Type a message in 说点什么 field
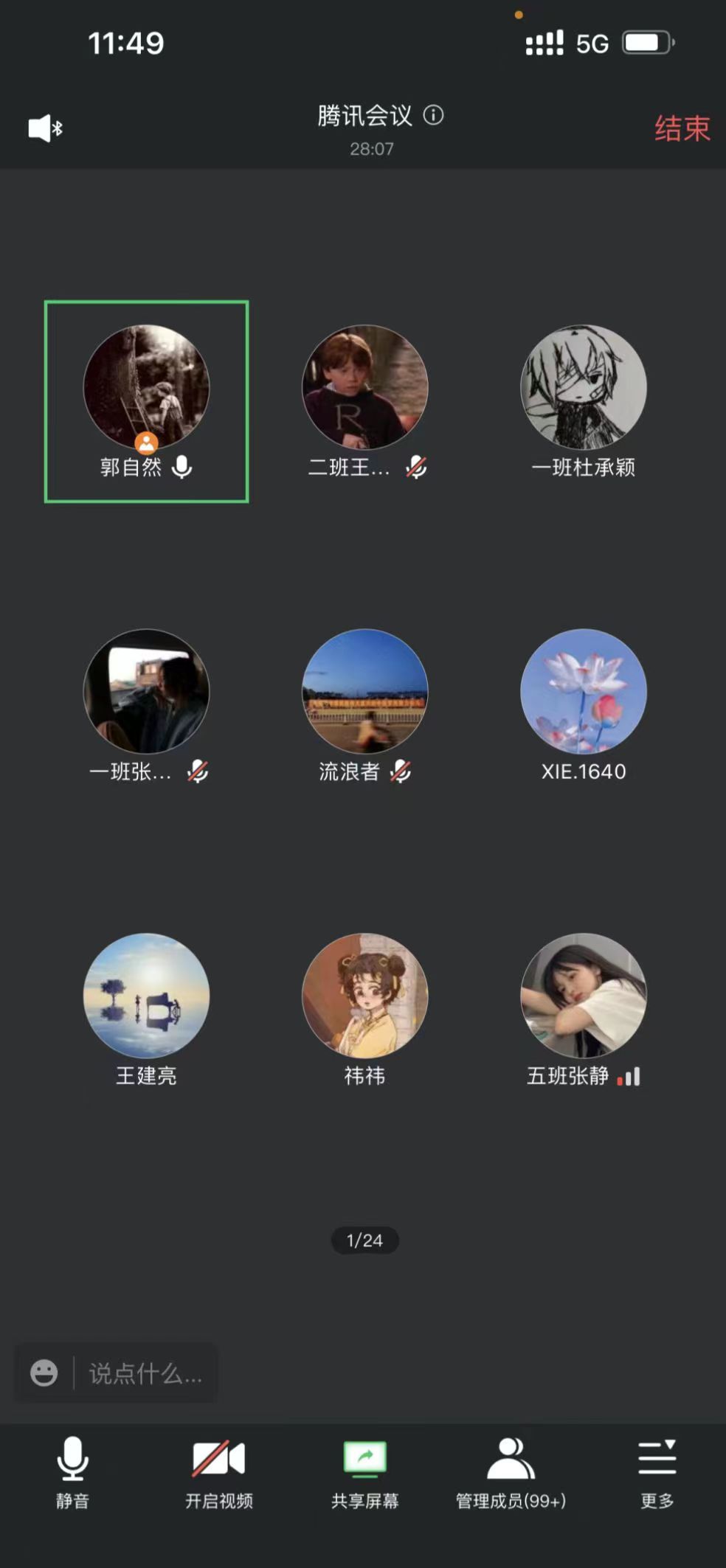 click(x=146, y=1373)
